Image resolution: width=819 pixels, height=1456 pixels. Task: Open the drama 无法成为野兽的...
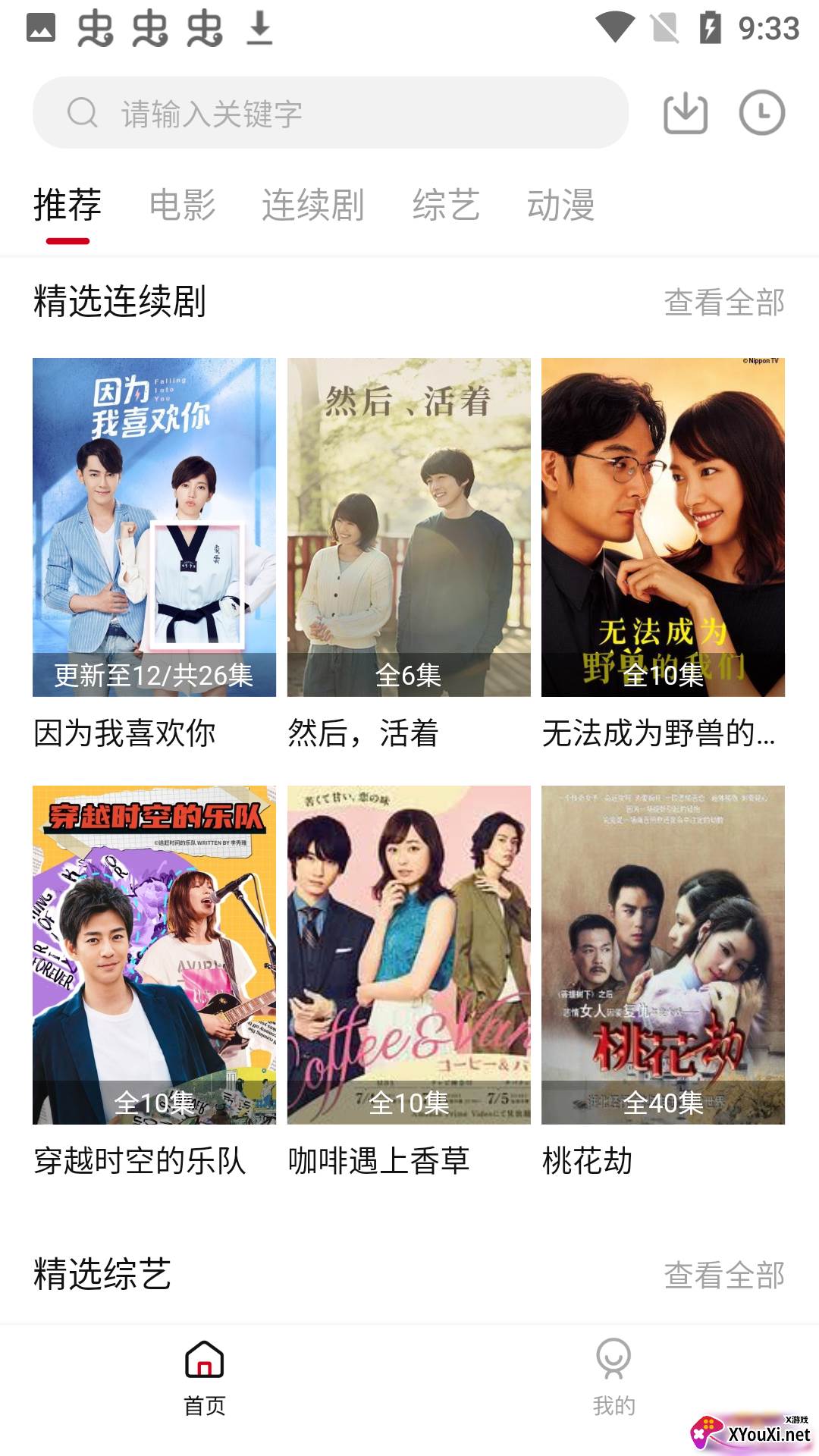coord(663,527)
